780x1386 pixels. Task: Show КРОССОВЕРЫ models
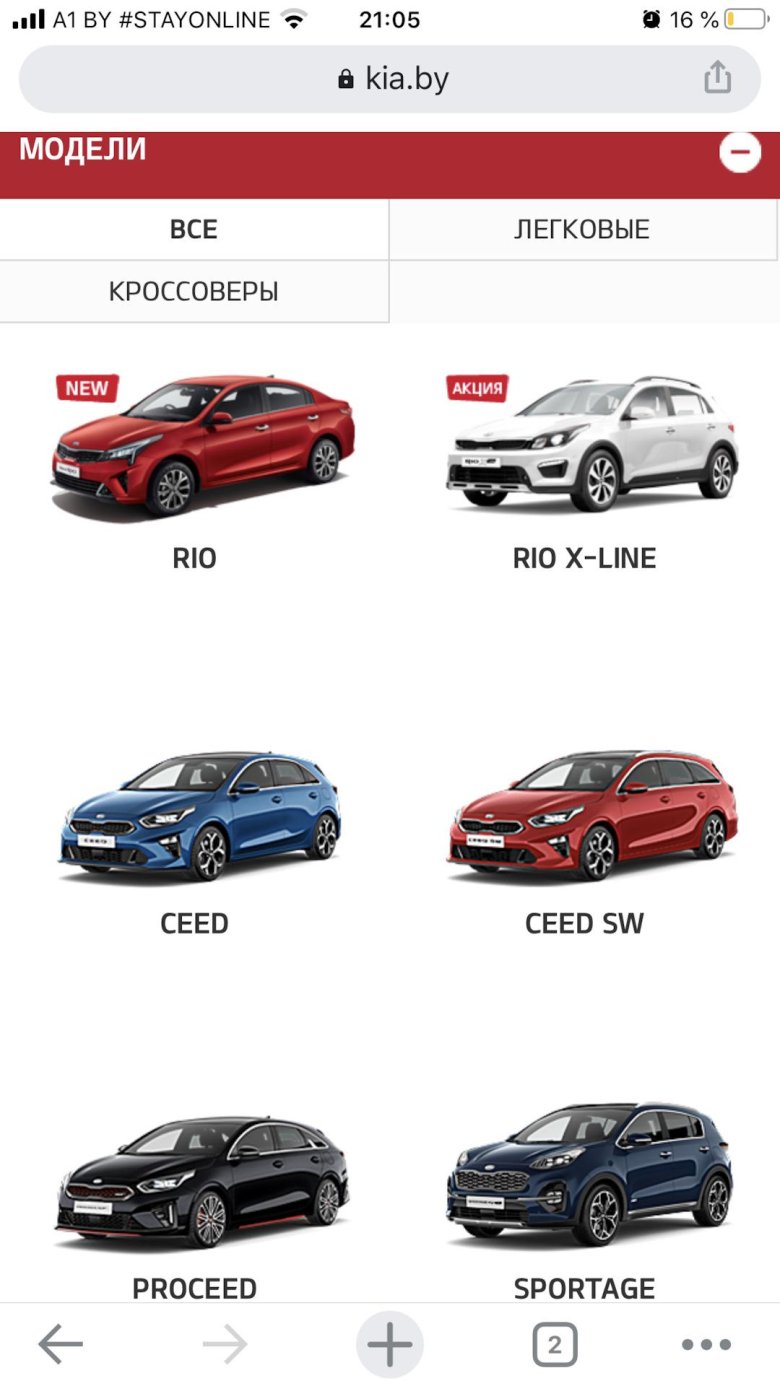coord(194,291)
